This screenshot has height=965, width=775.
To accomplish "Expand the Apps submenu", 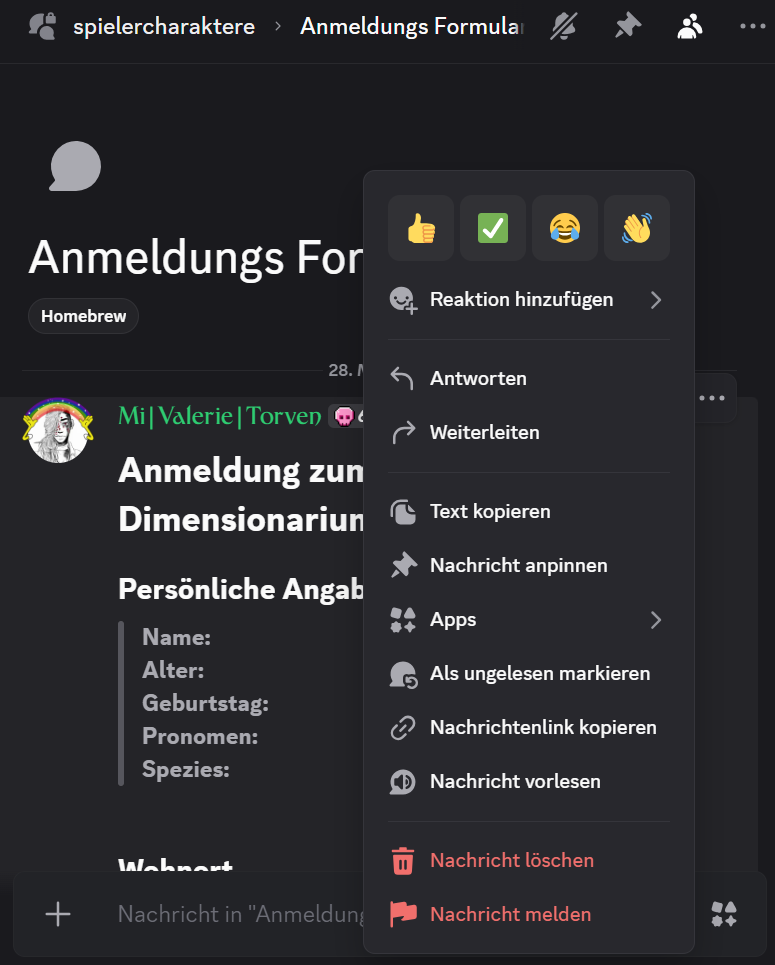I will (528, 619).
